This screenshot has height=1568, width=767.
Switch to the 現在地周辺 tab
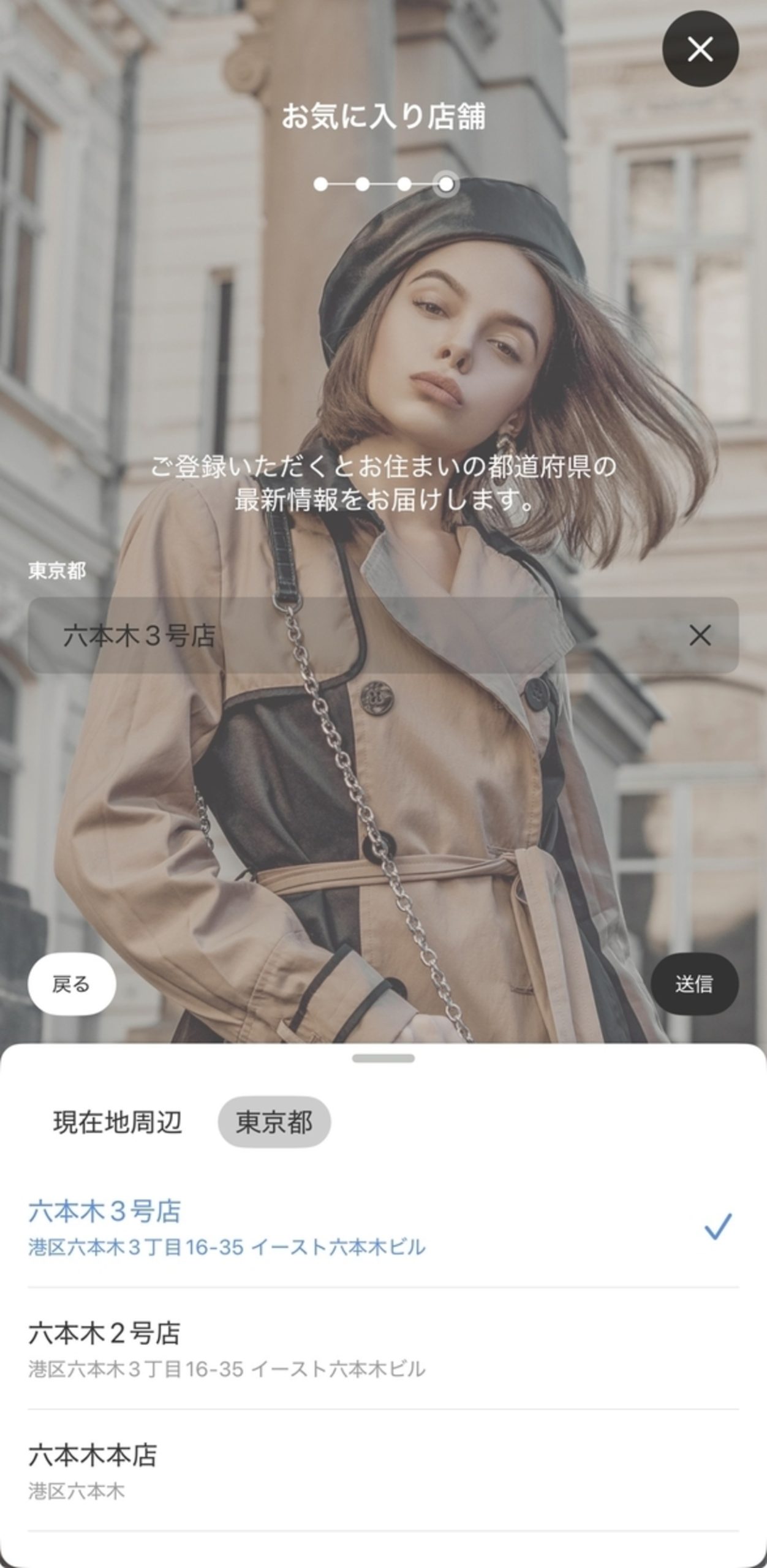(118, 1122)
